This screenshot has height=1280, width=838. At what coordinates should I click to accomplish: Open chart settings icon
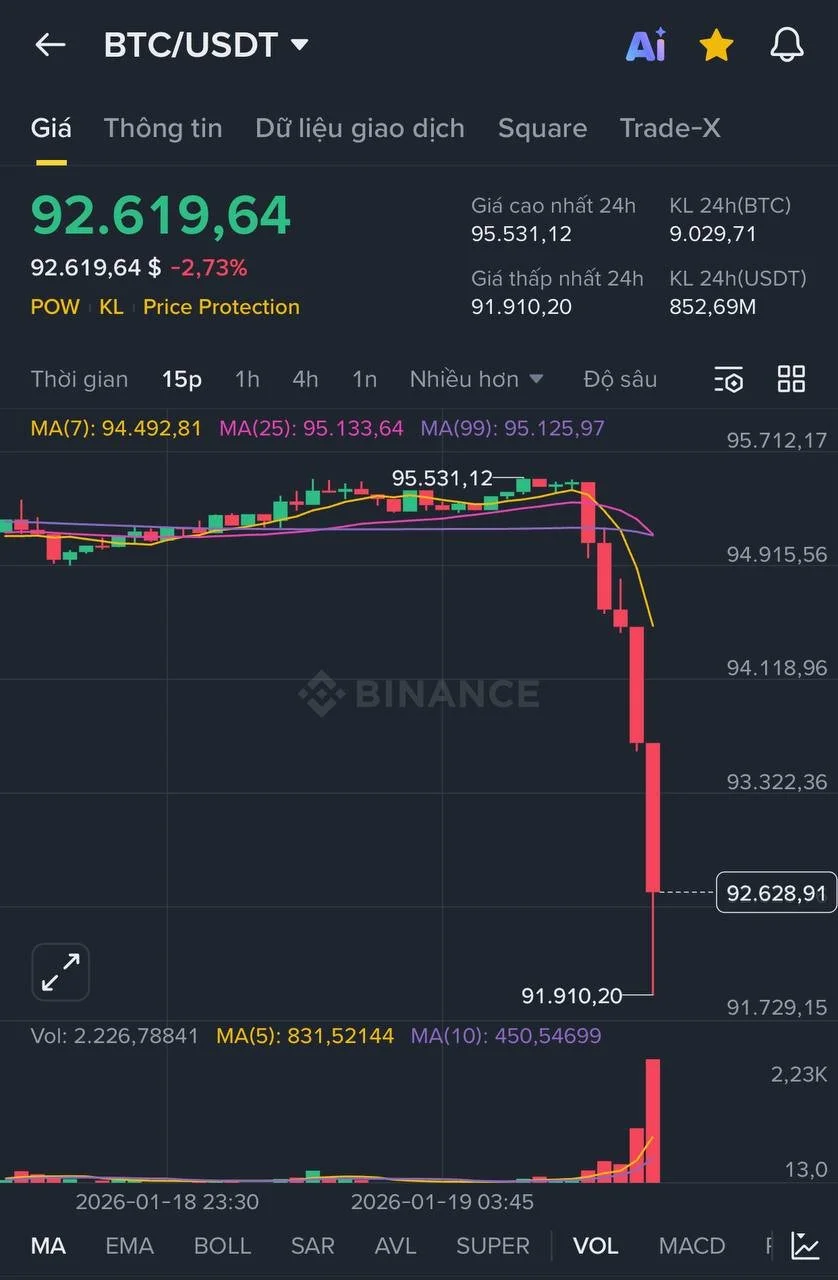[729, 379]
